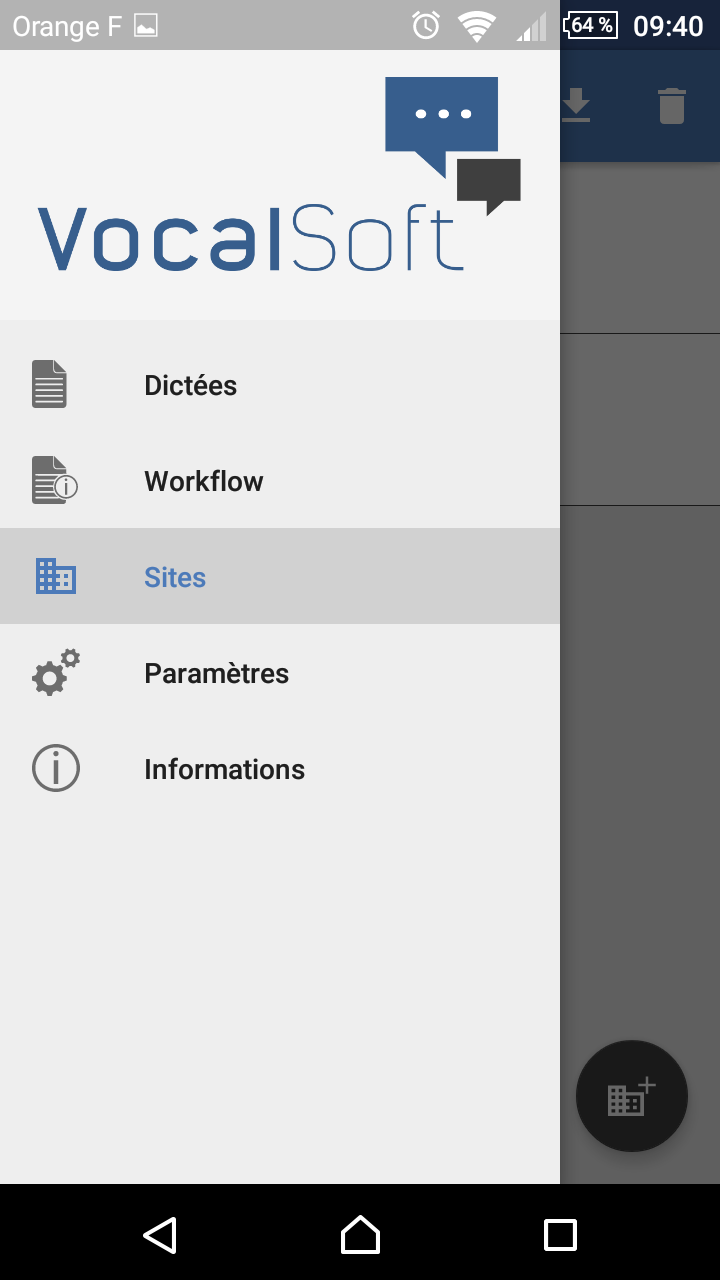This screenshot has width=720, height=1280.
Task: Return to the home screen
Action: pyautogui.click(x=360, y=1235)
